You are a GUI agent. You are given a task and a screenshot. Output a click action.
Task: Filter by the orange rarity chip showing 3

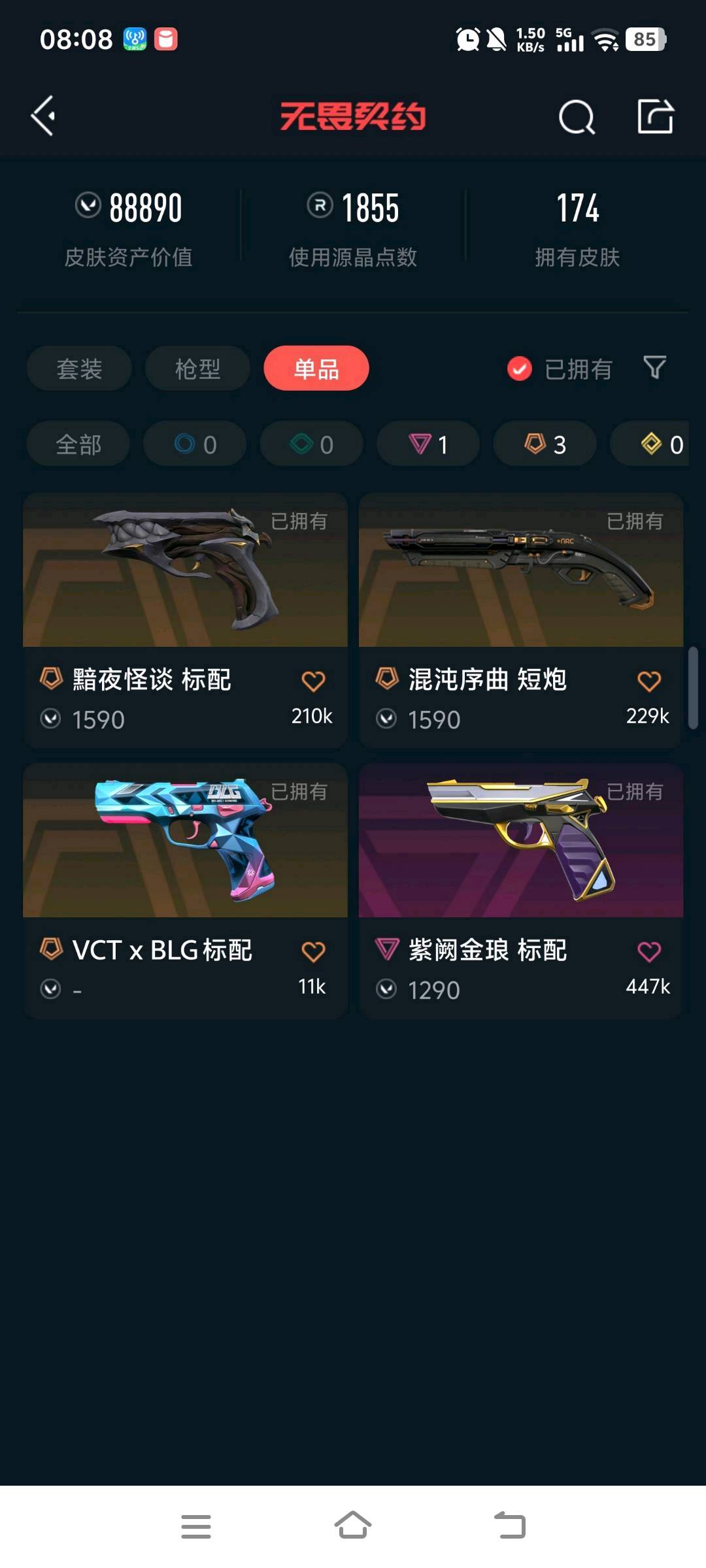[545, 444]
